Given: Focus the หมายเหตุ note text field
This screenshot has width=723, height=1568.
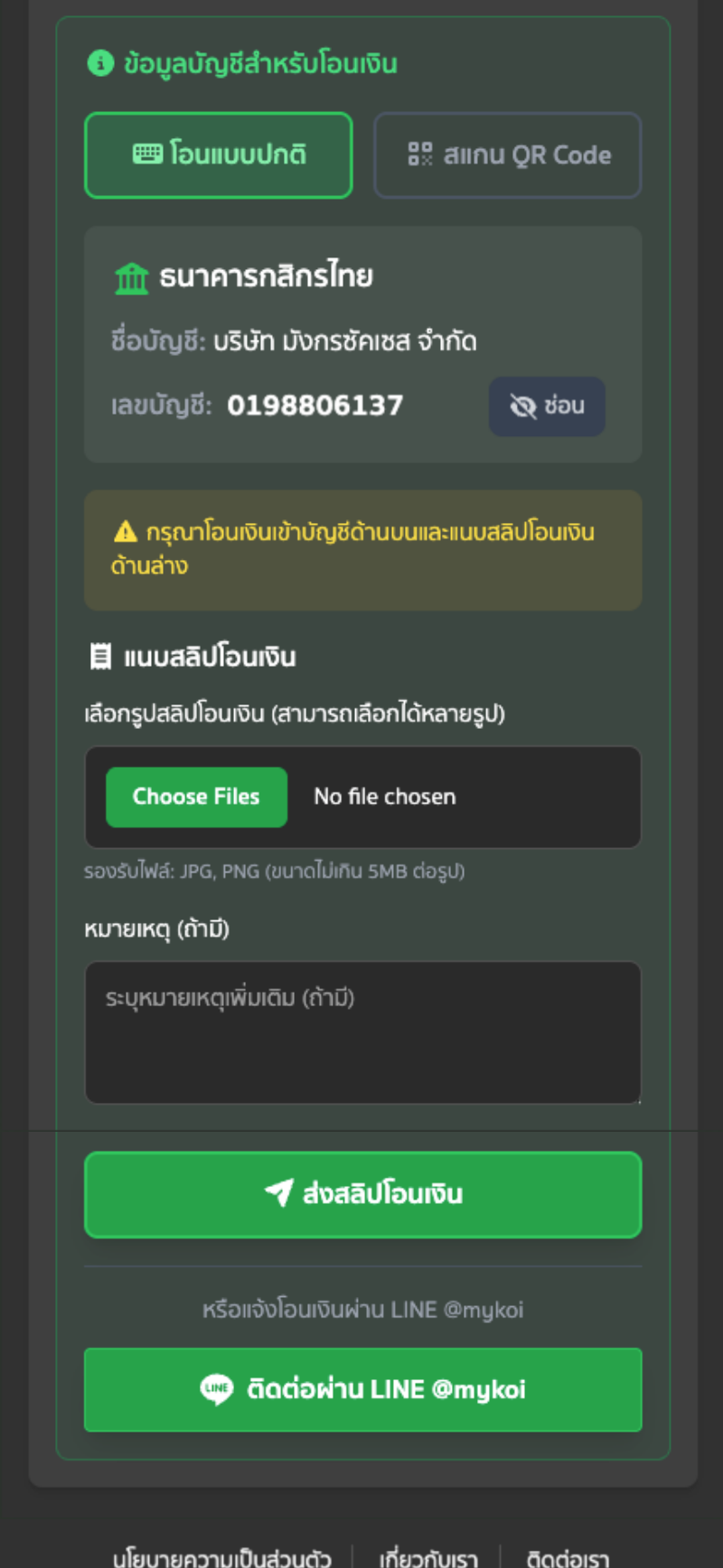Looking at the screenshot, I should (x=362, y=1031).
